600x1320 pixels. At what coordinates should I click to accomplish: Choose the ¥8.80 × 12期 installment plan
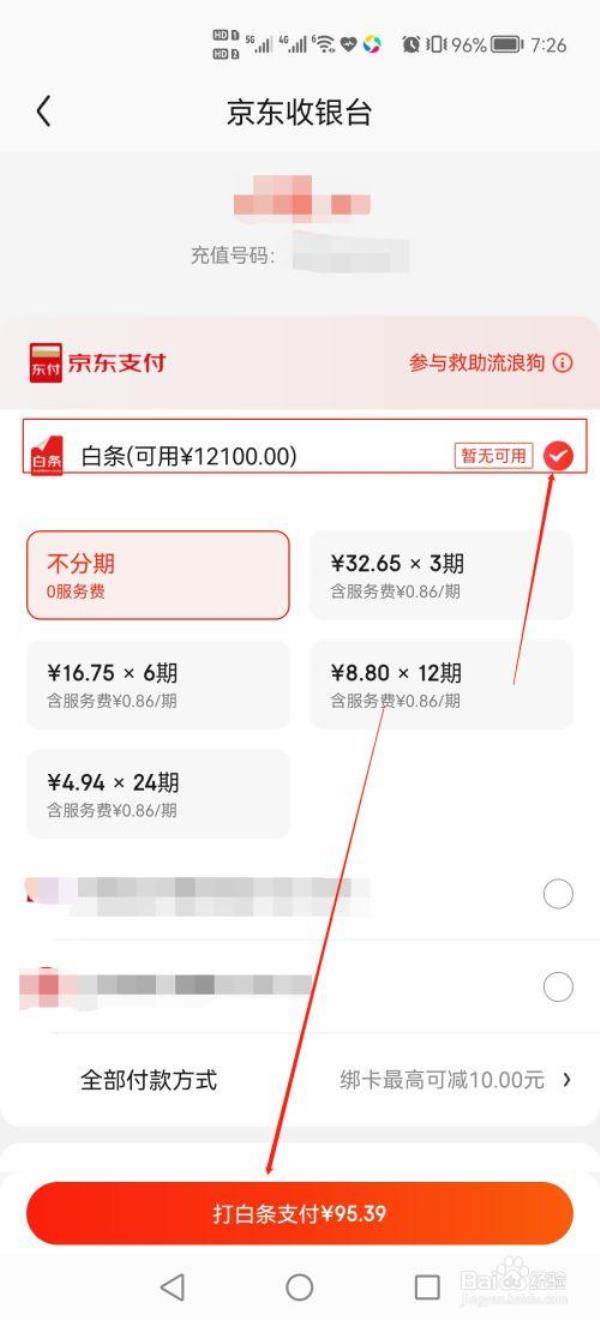(x=441, y=684)
